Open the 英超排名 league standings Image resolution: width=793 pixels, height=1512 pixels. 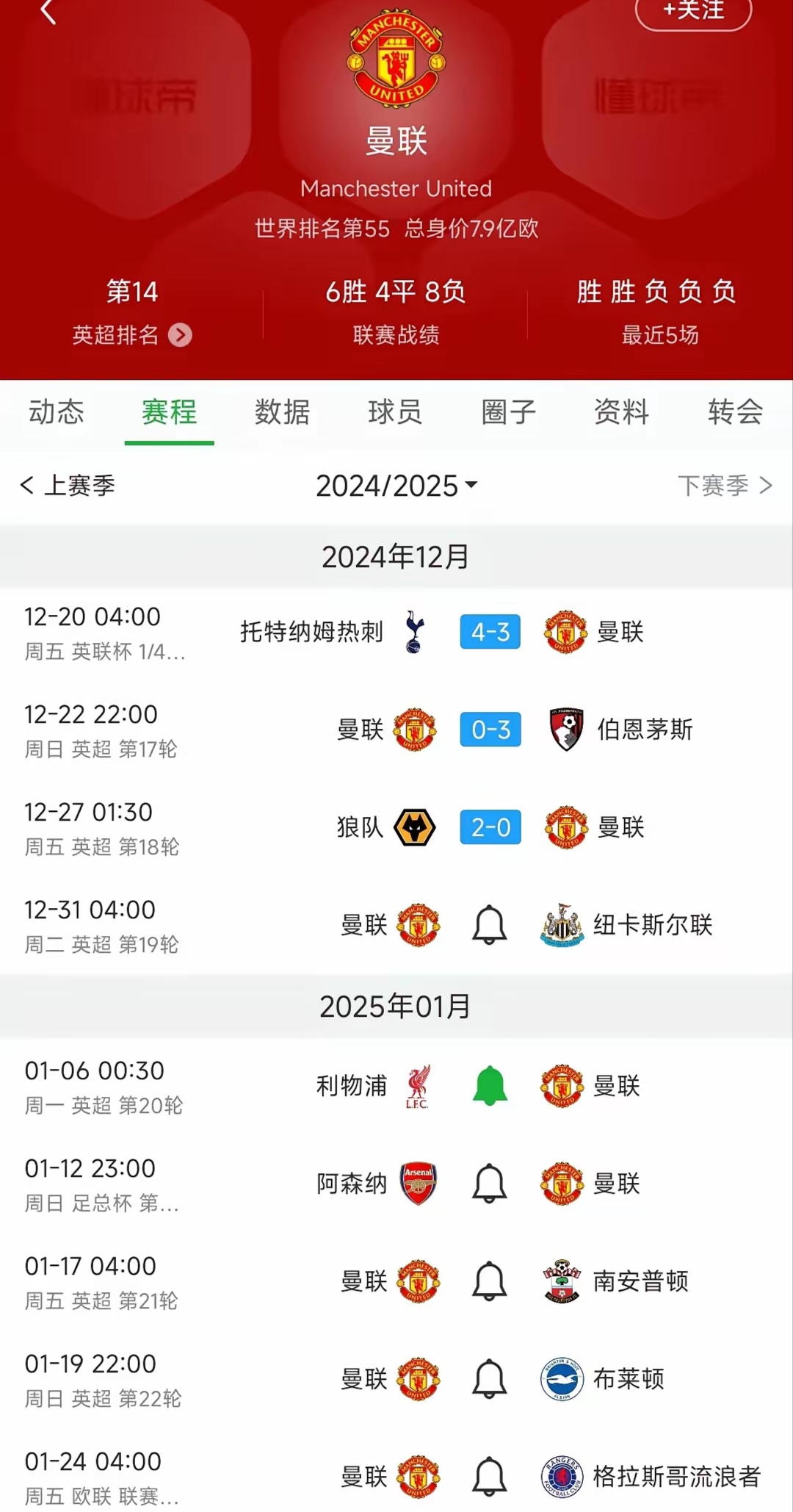[132, 335]
